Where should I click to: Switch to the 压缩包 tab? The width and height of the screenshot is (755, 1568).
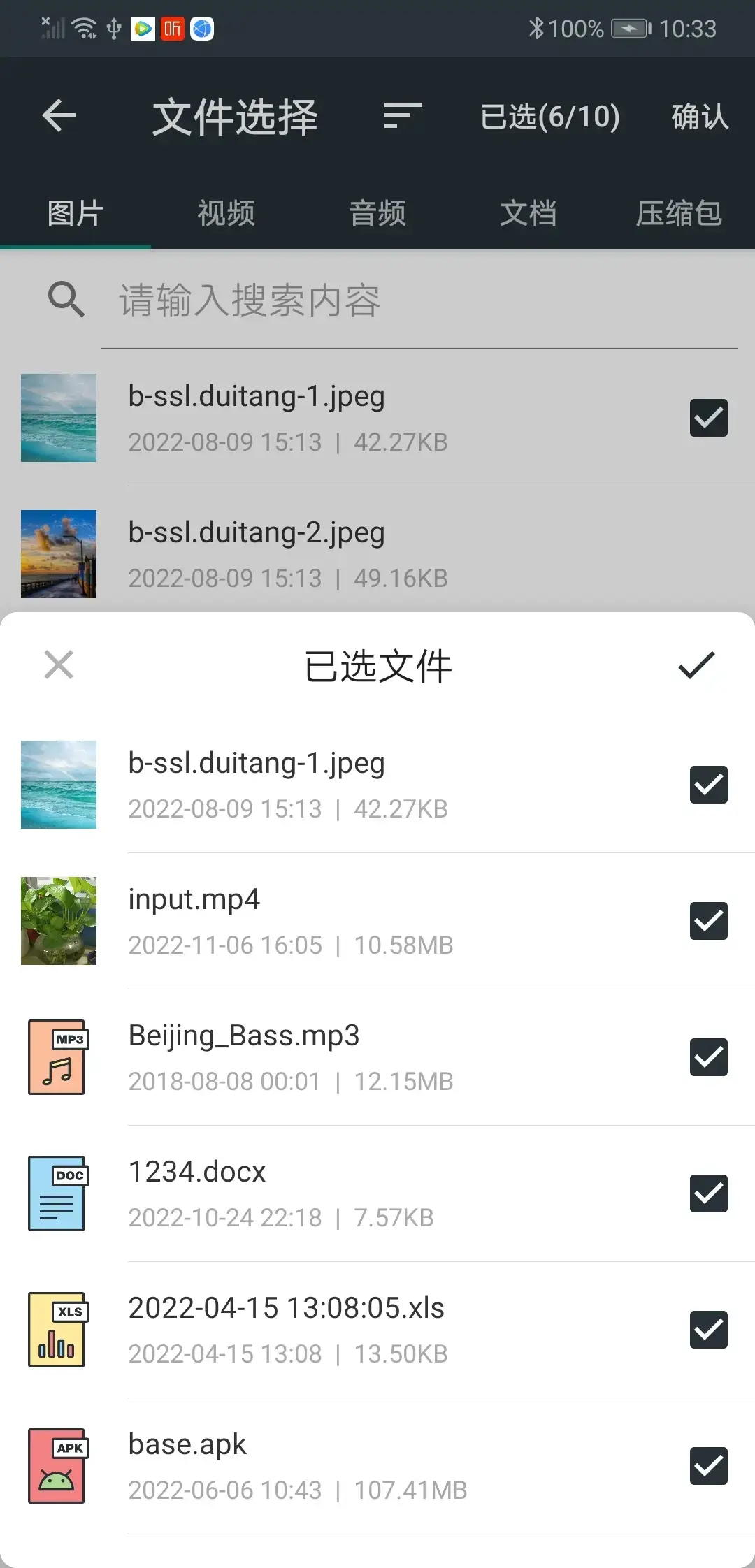pos(679,213)
